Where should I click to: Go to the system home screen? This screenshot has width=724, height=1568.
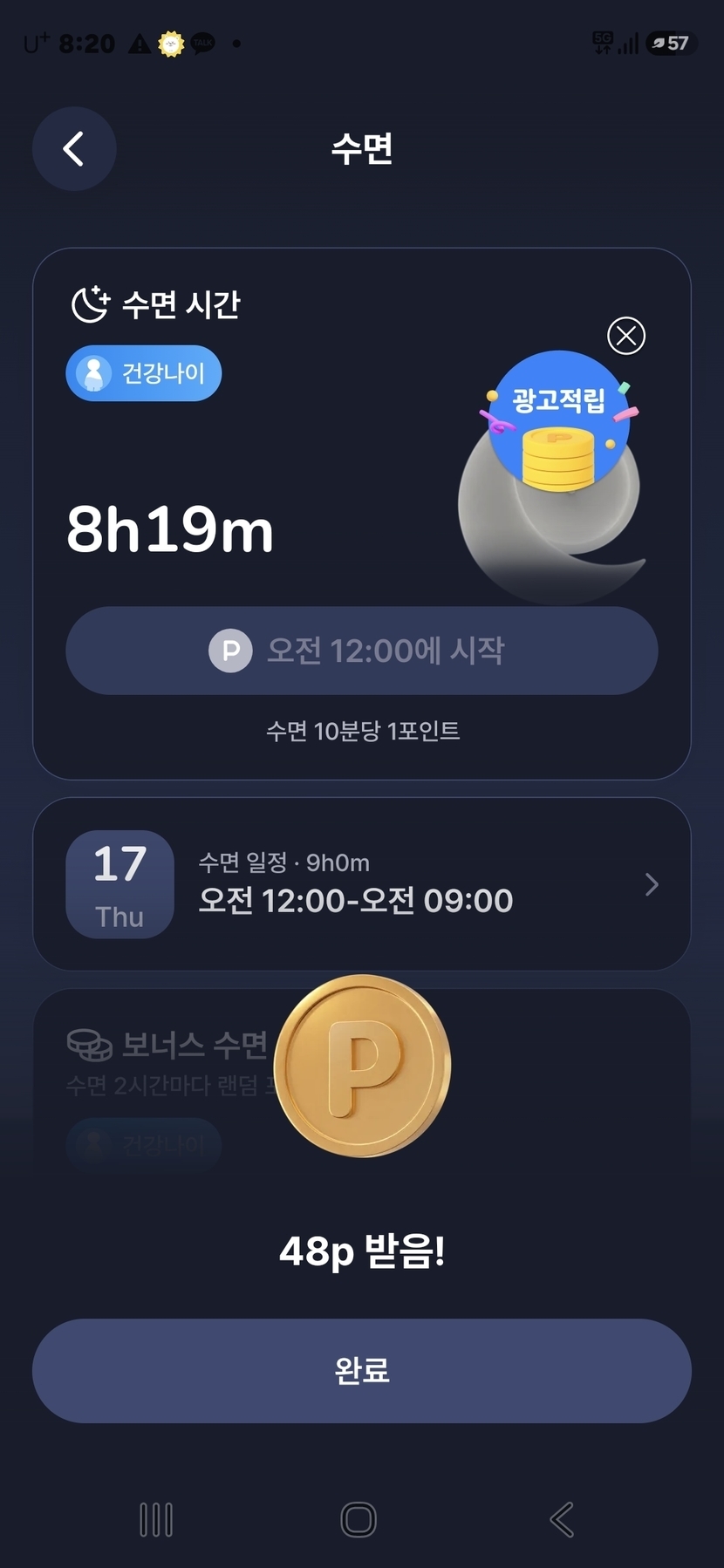click(359, 1519)
